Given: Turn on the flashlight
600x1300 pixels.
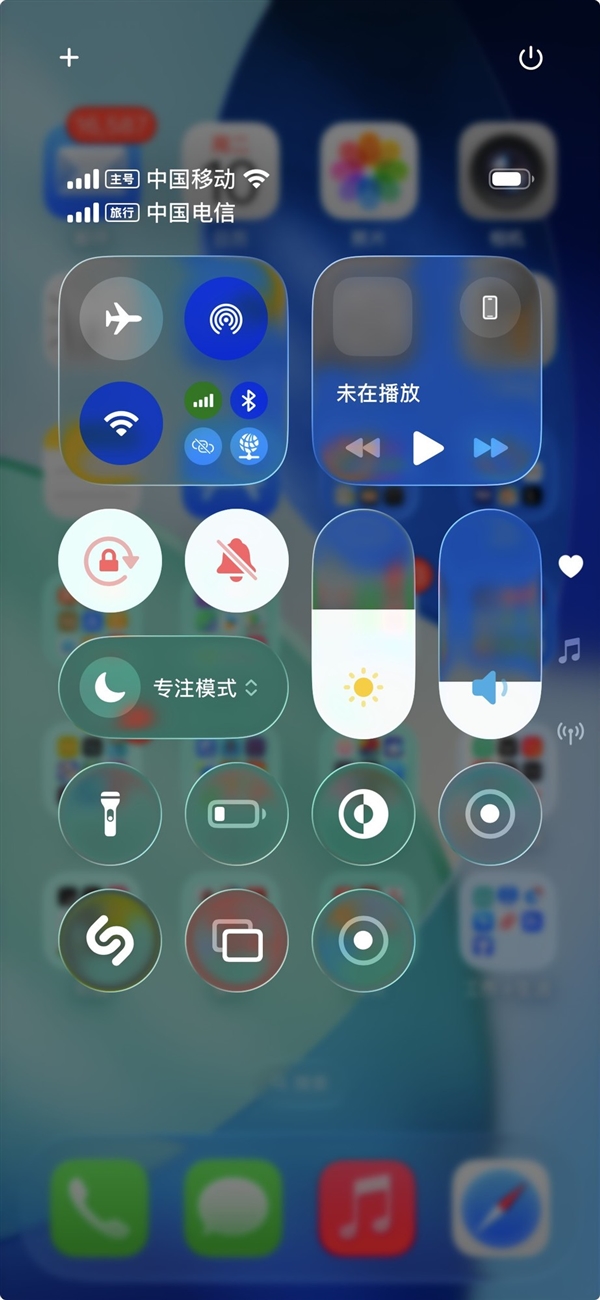Looking at the screenshot, I should (110, 814).
